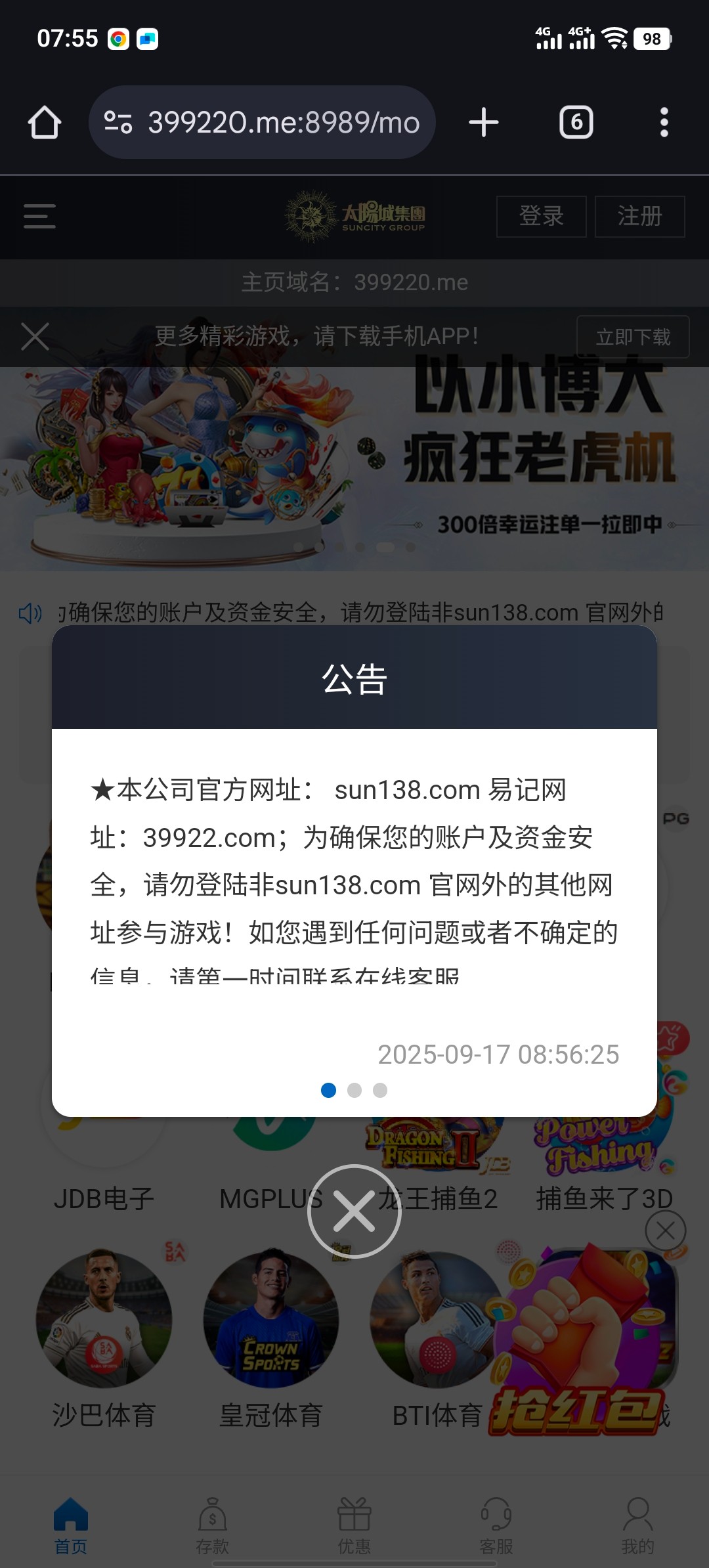Tap the 注册 register button
This screenshot has width=709, height=1568.
[639, 216]
